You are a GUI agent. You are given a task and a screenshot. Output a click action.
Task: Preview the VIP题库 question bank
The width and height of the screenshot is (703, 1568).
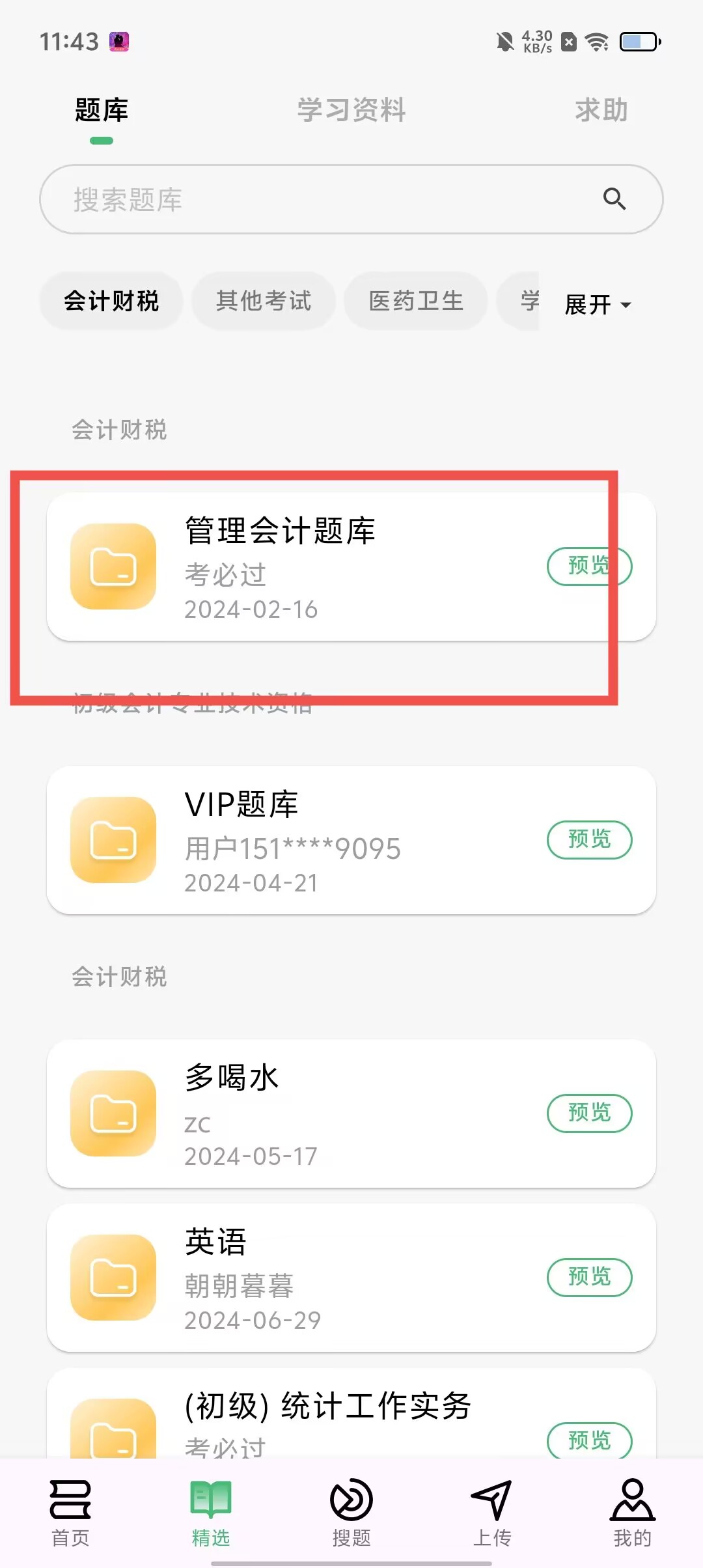[x=589, y=840]
